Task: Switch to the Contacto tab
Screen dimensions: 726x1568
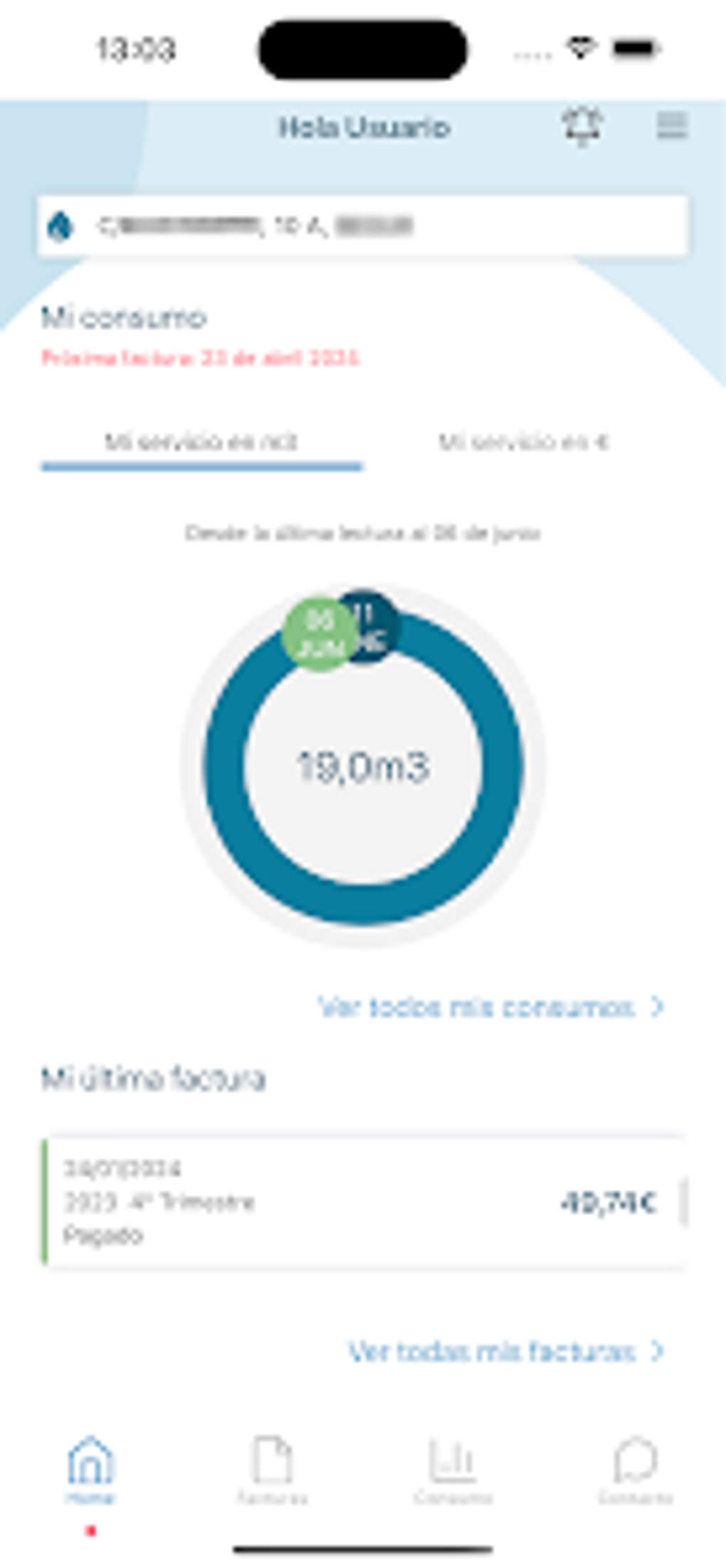Action: pyautogui.click(x=635, y=1469)
